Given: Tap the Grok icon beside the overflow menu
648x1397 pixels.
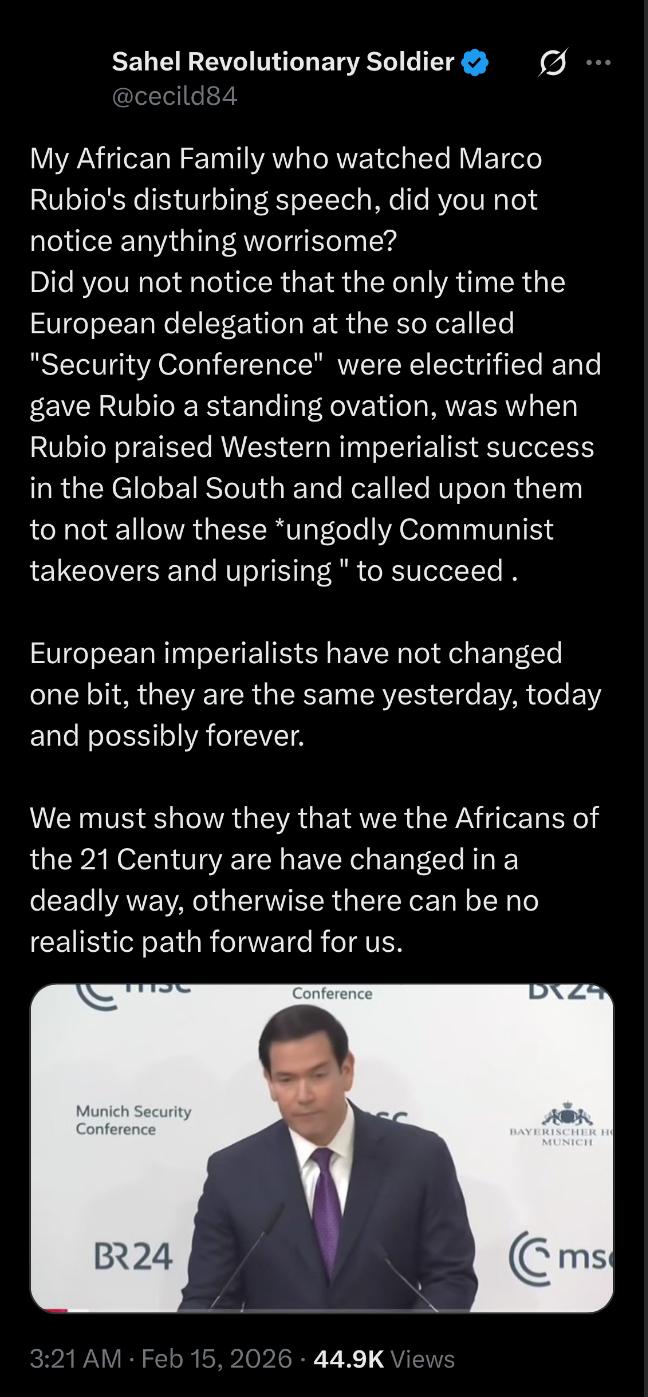Looking at the screenshot, I should pos(551,64).
